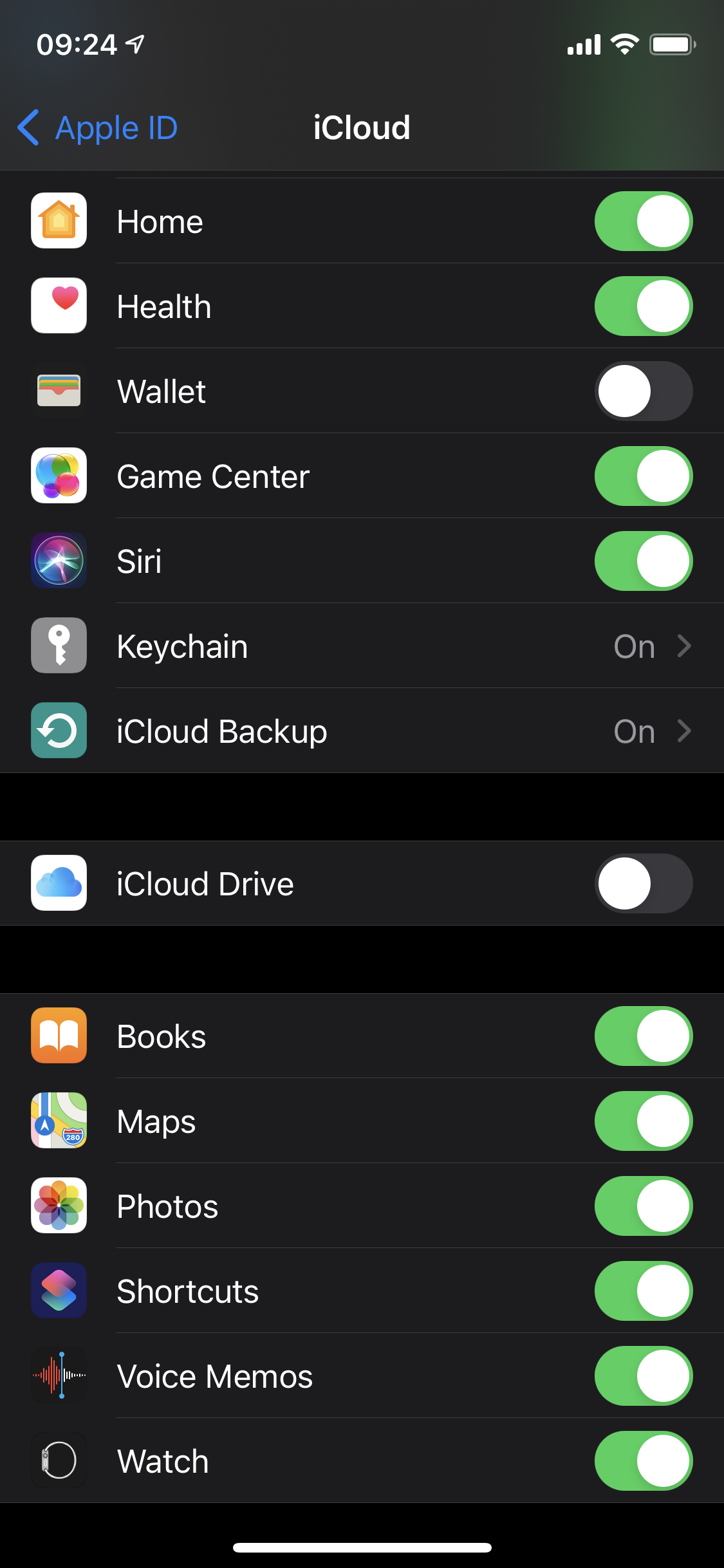724x1568 pixels.
Task: Tap the Game Center icon
Action: coord(59,476)
